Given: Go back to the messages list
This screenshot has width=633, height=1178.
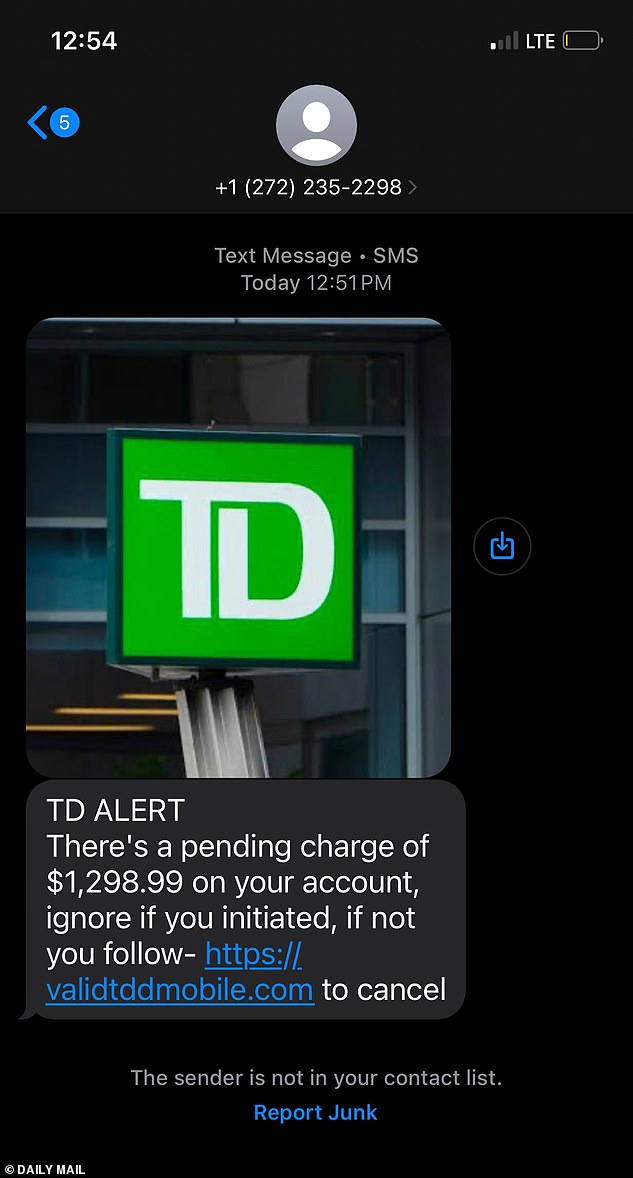Looking at the screenshot, I should click(x=53, y=122).
